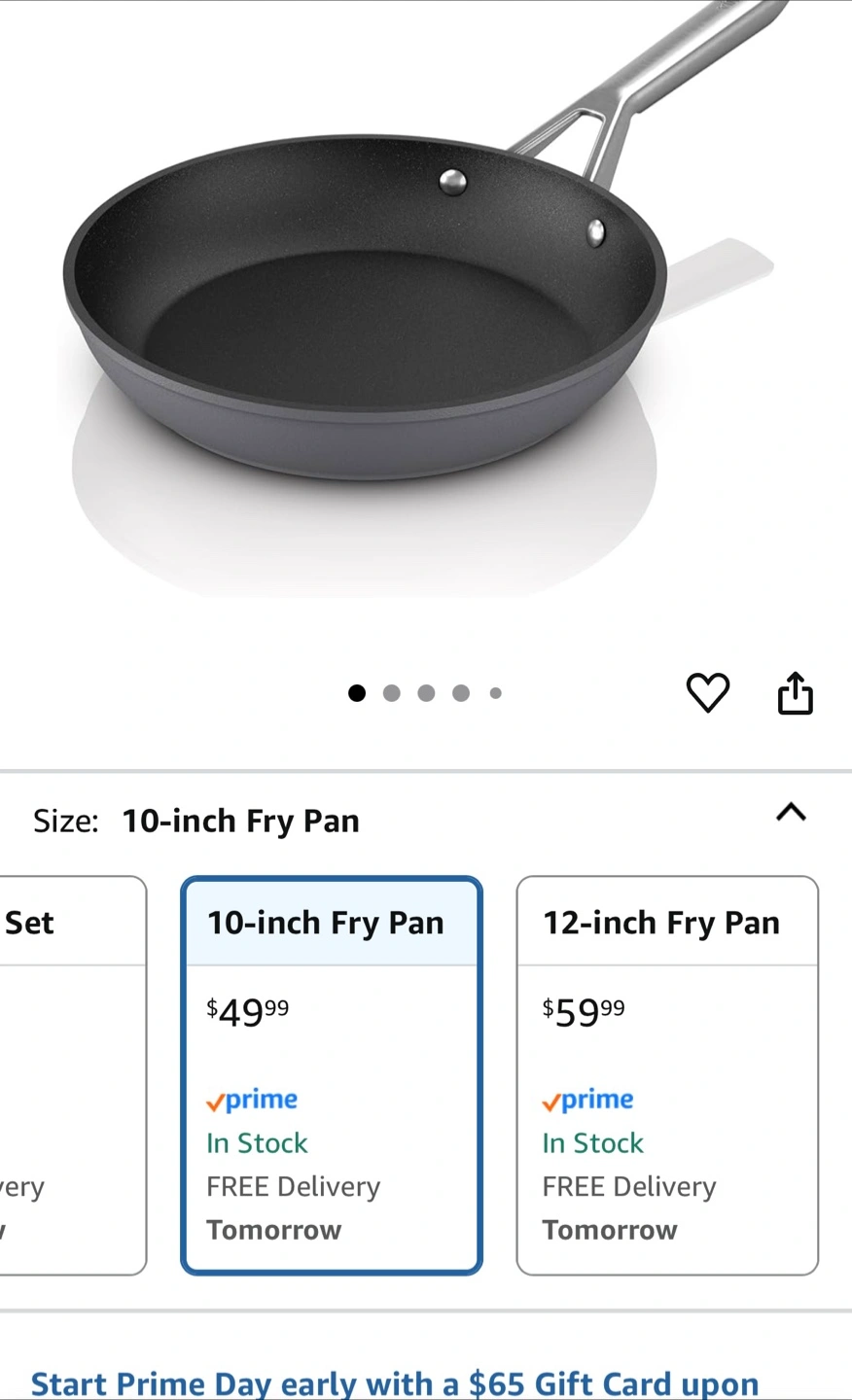This screenshot has width=852, height=1400.
Task: Open the $65 Gift Card Prime Day offer
Action: point(395,1383)
